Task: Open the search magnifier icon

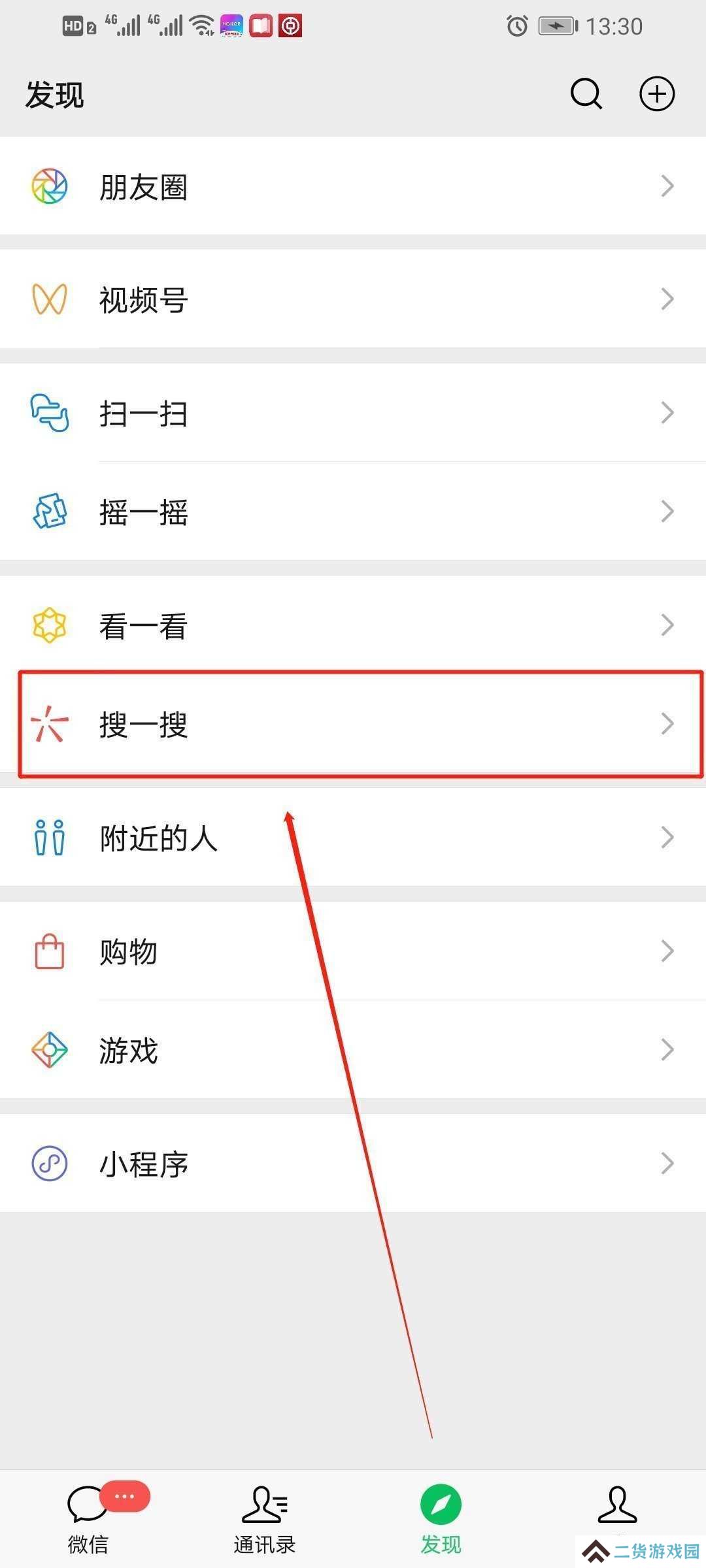Action: point(586,94)
